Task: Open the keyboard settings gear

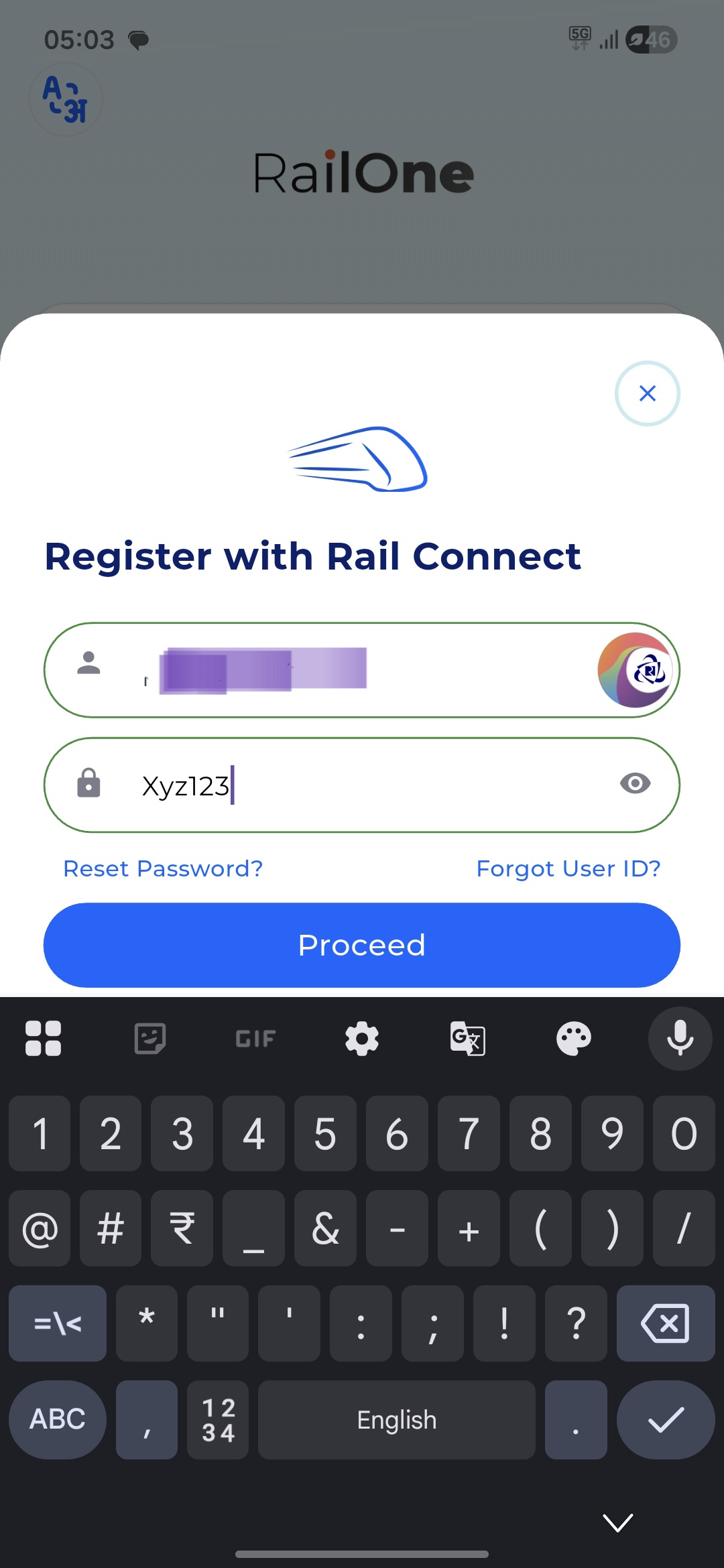Action: [362, 1039]
